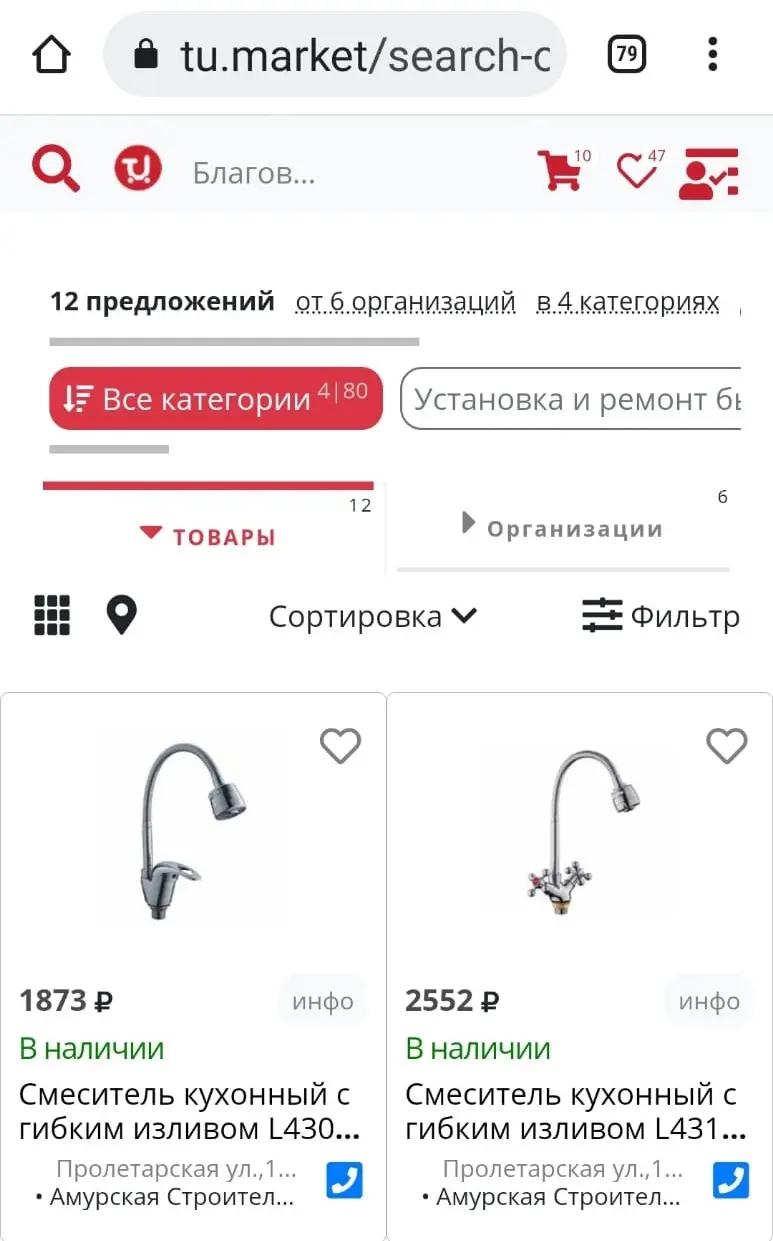Screen dimensions: 773x1241
Task: Click the search input Установка и ремонт
Action: click(580, 398)
